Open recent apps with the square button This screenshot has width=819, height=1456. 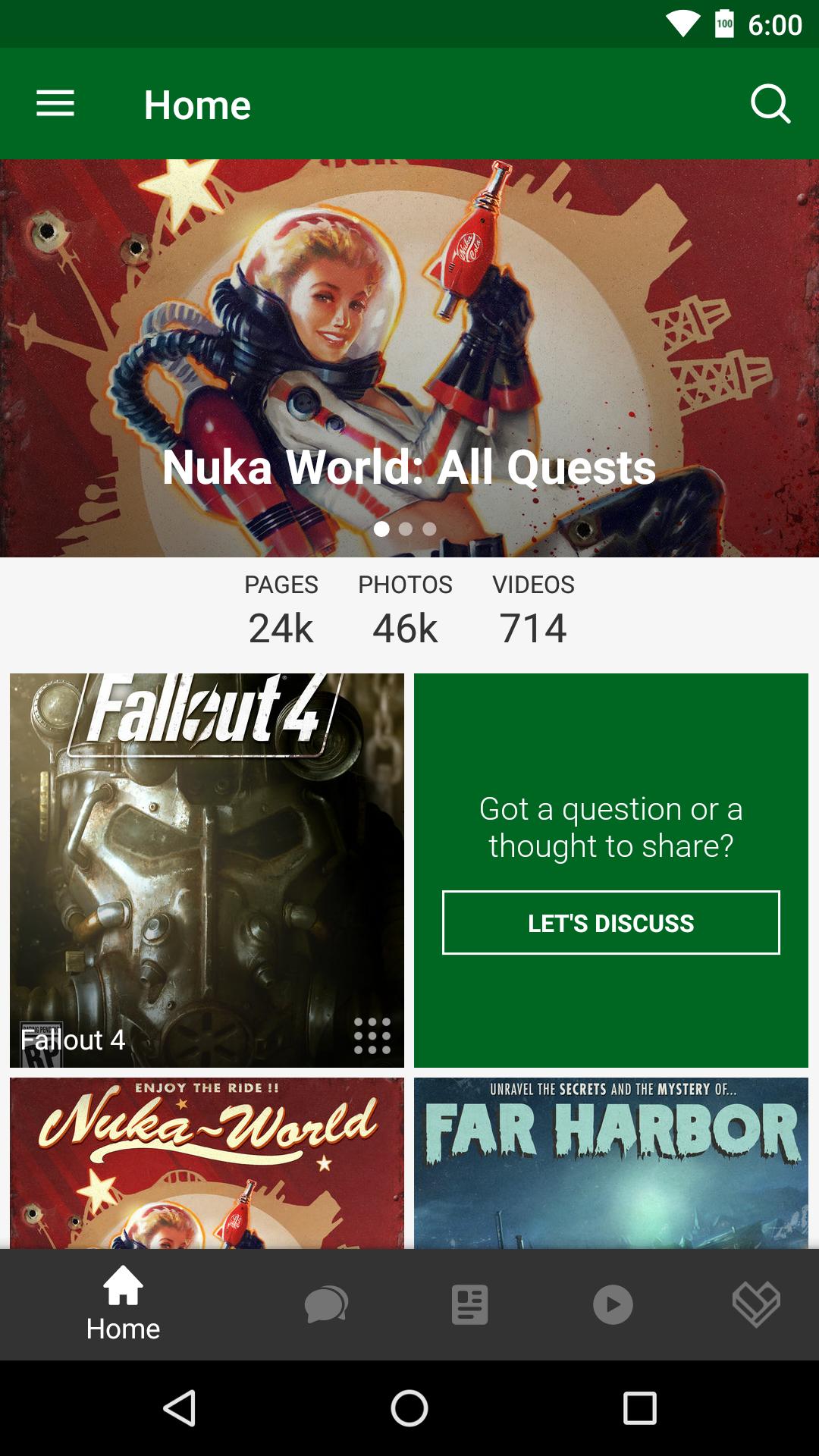click(x=639, y=1408)
